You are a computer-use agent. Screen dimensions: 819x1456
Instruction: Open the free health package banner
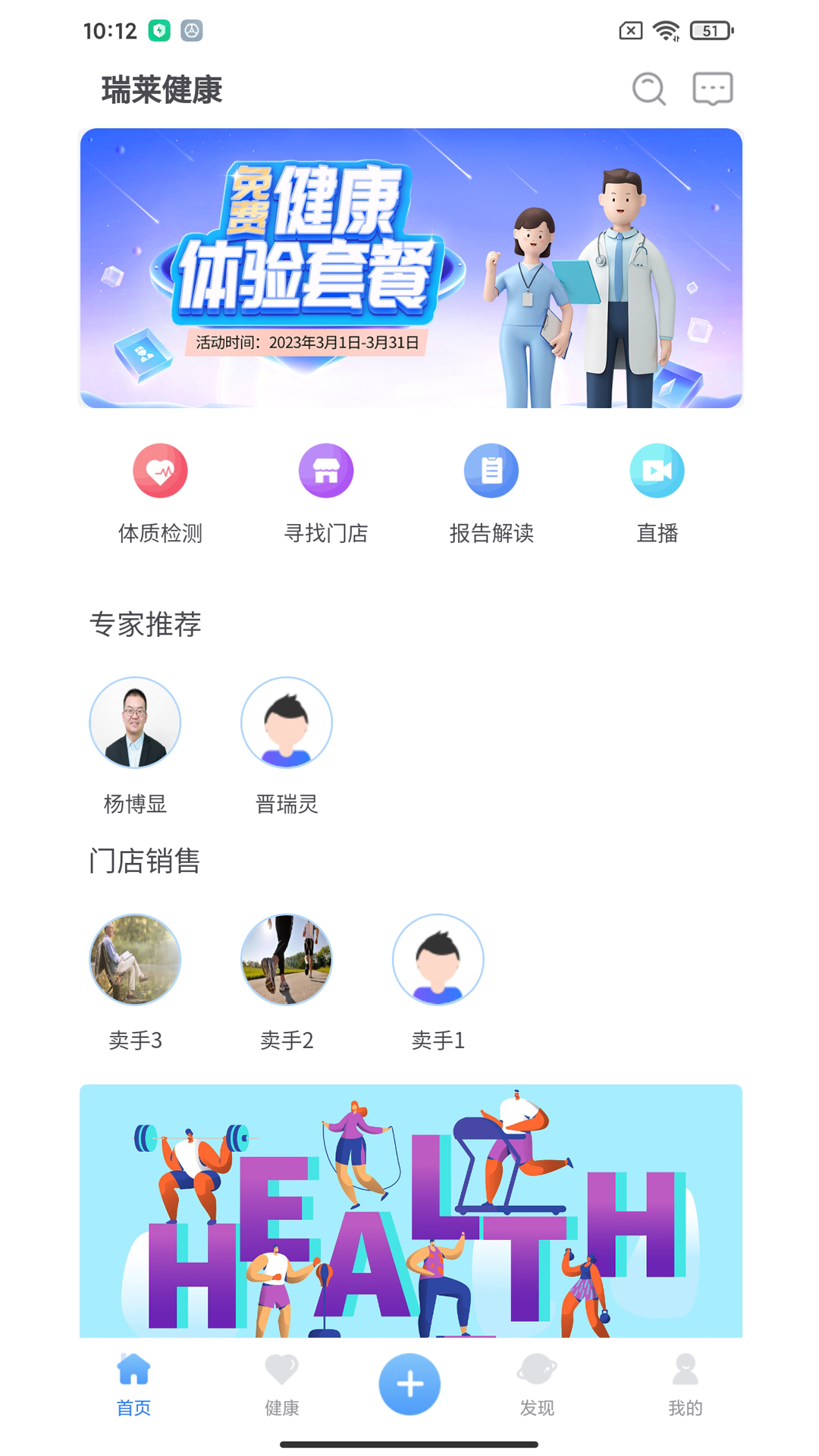point(409,267)
